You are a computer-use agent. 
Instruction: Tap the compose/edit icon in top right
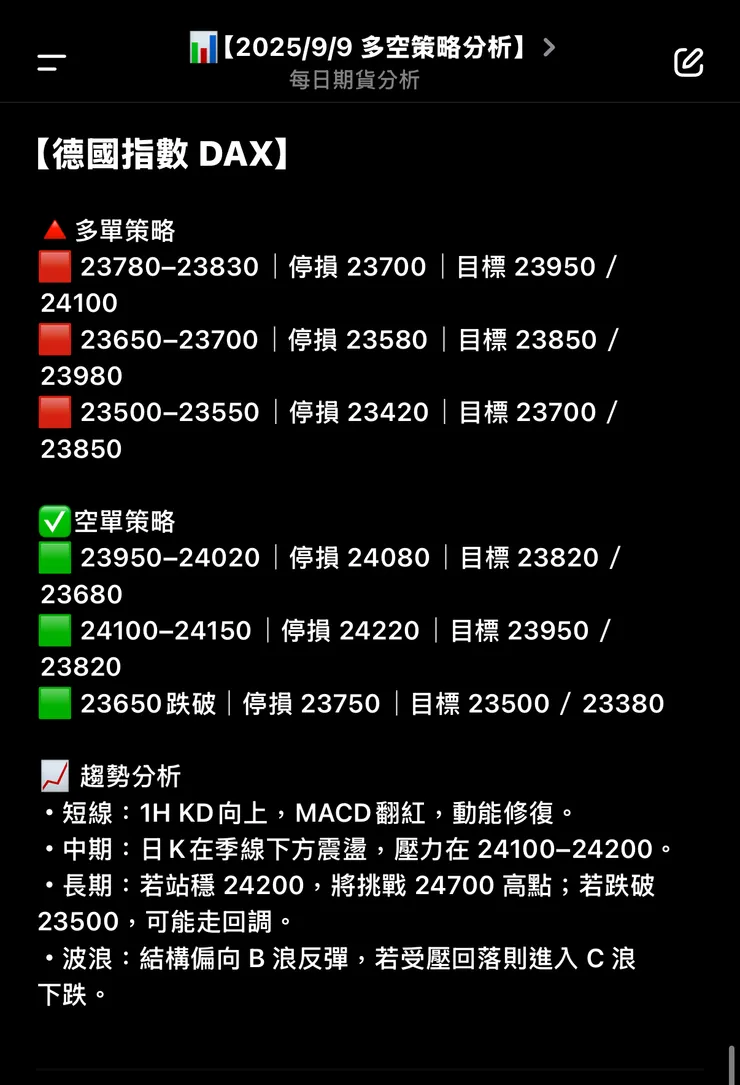[688, 62]
